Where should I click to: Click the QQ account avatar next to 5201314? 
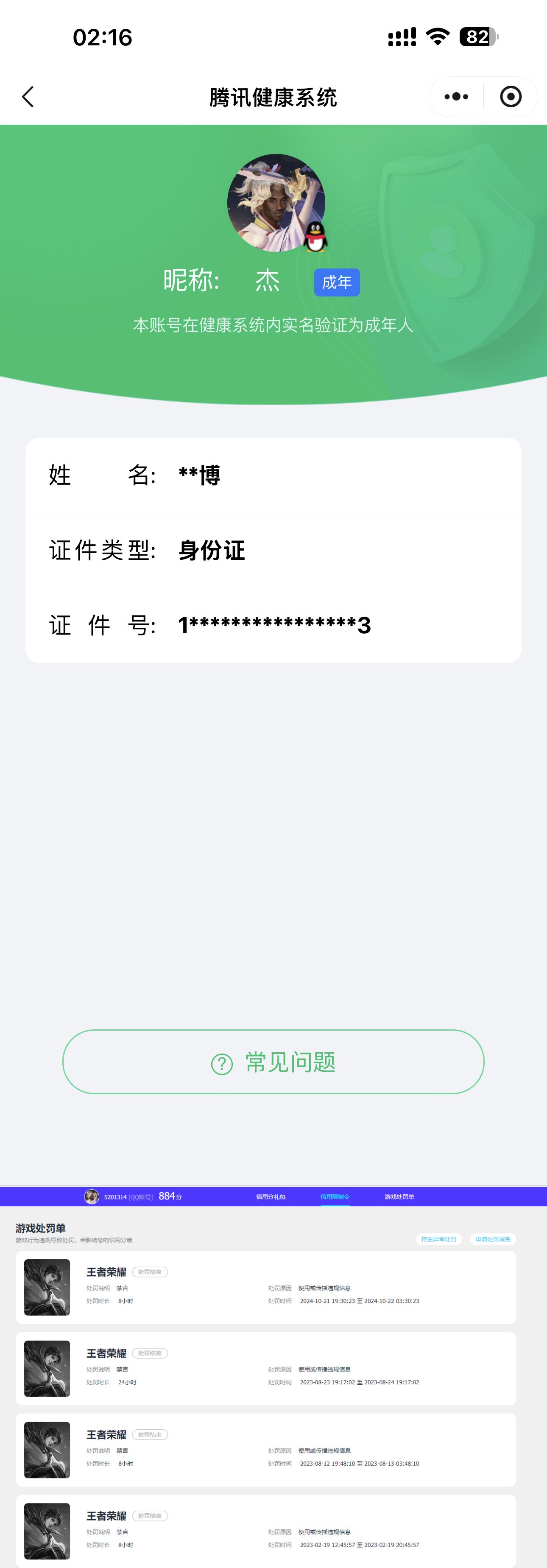(x=91, y=1196)
